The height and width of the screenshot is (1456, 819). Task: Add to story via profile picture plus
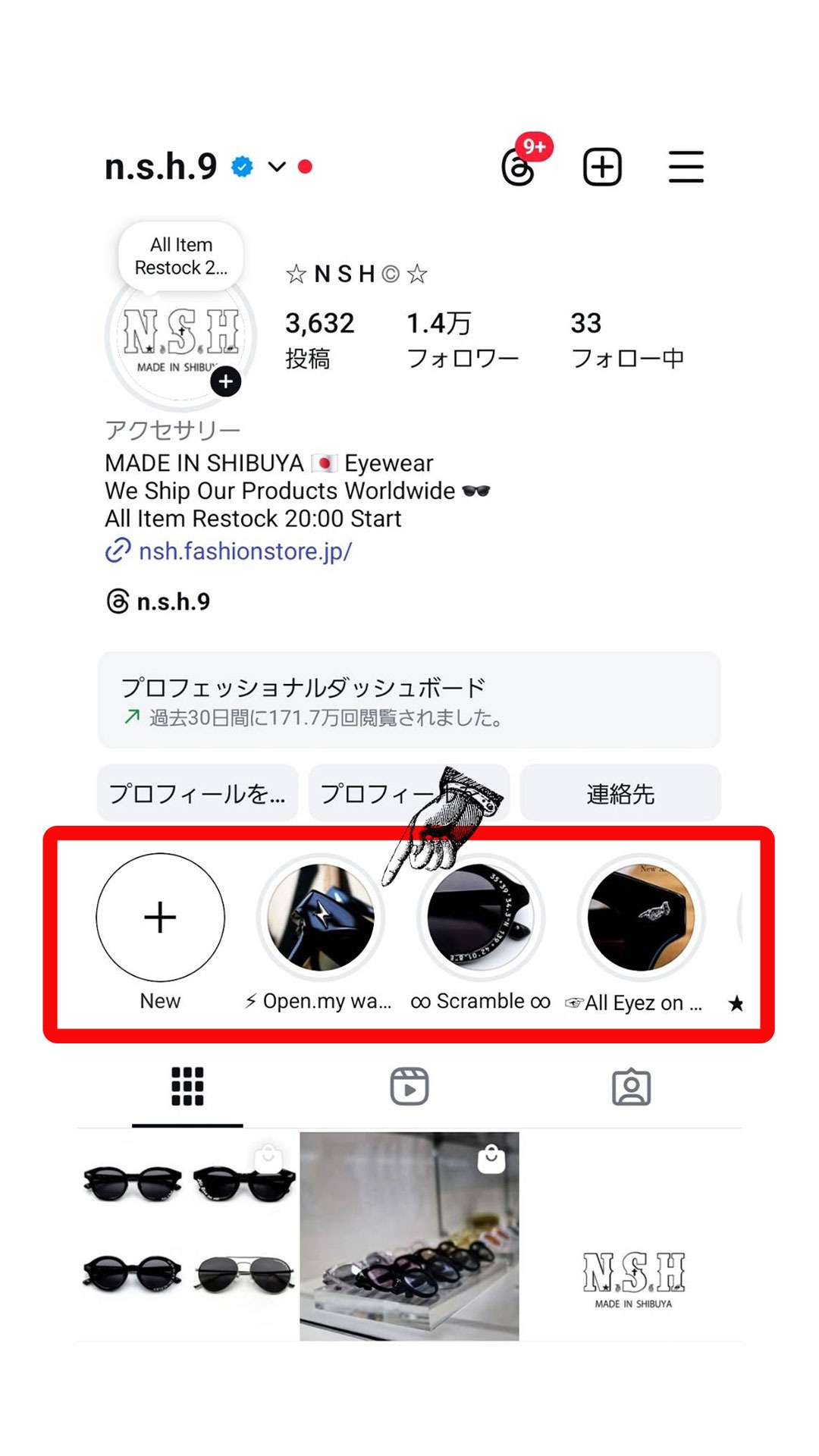226,381
